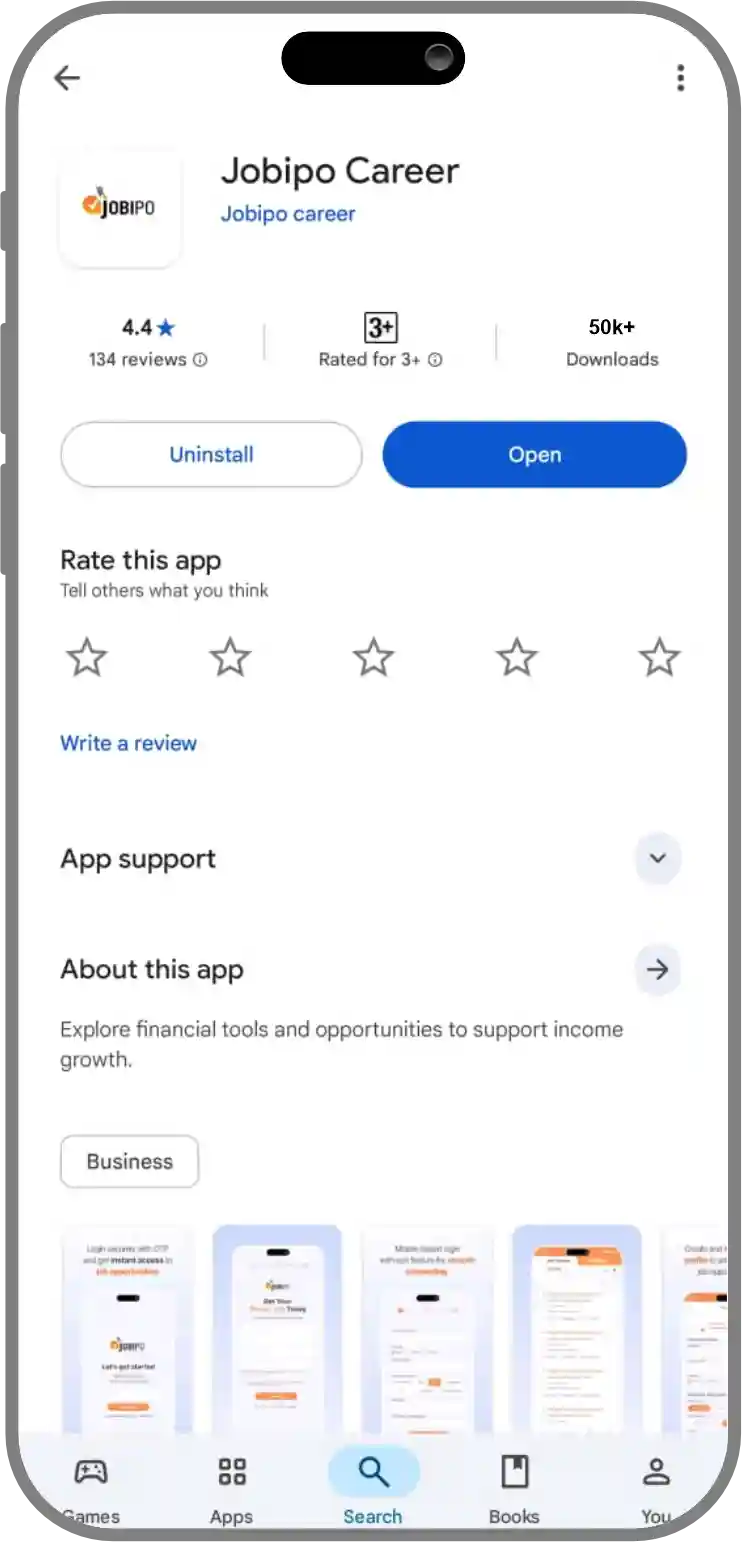Rate the app with the first star

tap(86, 657)
